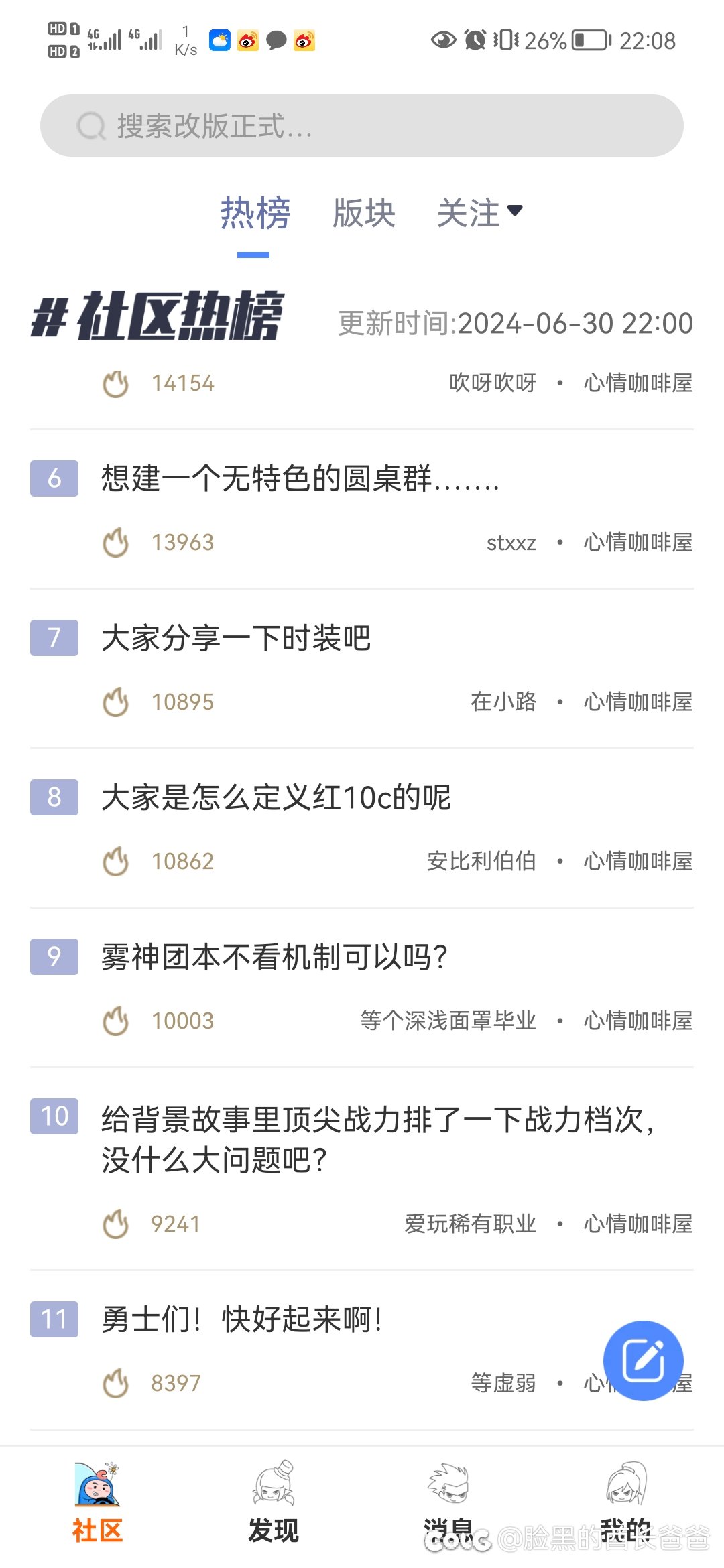The height and width of the screenshot is (1568, 724).
Task: Open post 想建一个无特色的圆桌群
Action: [300, 479]
